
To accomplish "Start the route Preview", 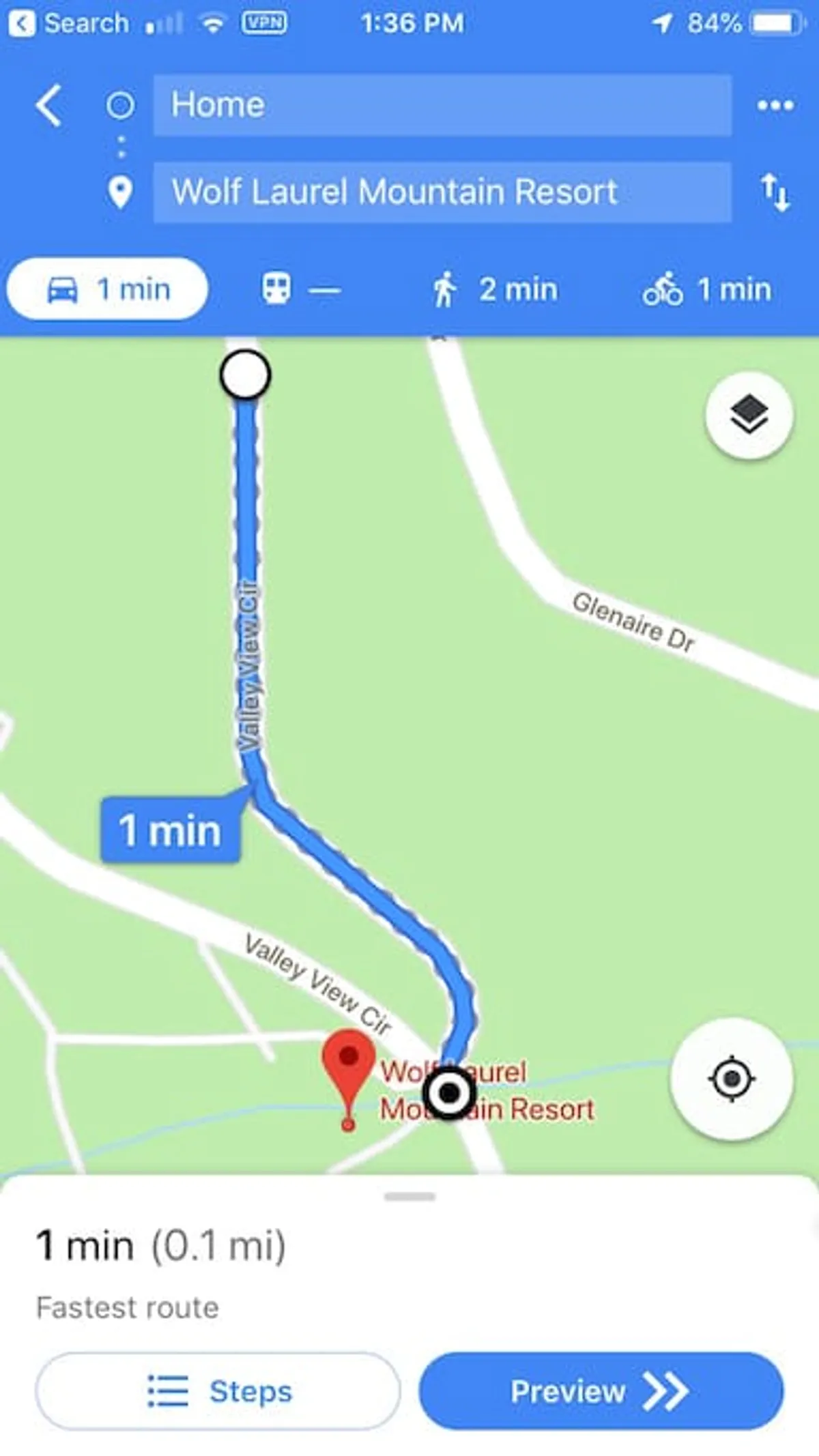I will pos(601,1392).
